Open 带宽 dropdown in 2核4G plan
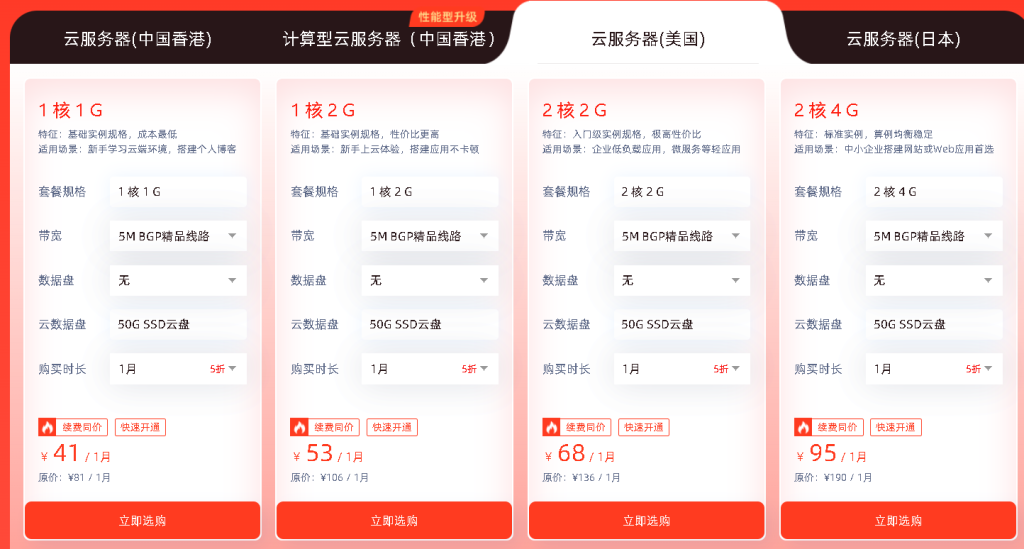1024x549 pixels. click(x=934, y=236)
